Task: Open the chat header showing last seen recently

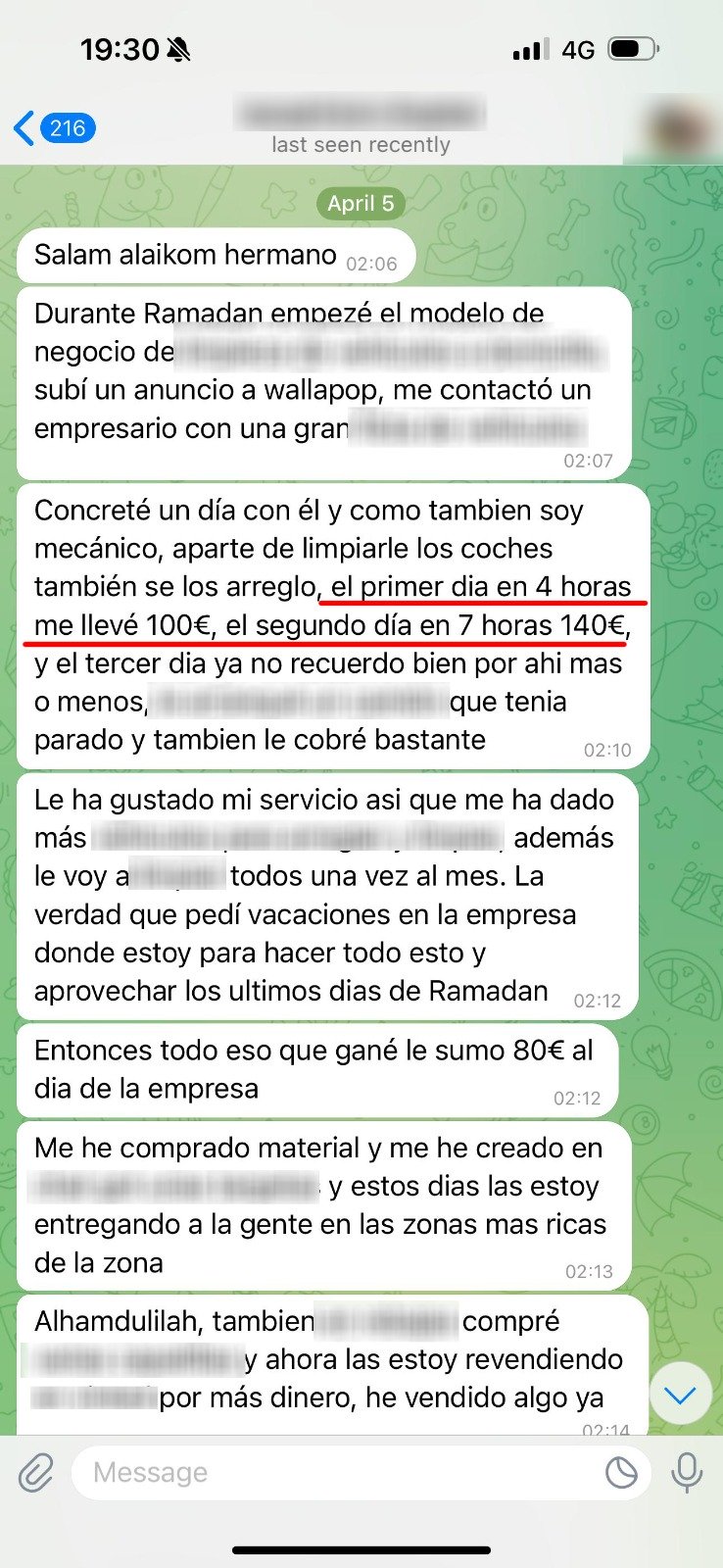Action: pos(361,127)
